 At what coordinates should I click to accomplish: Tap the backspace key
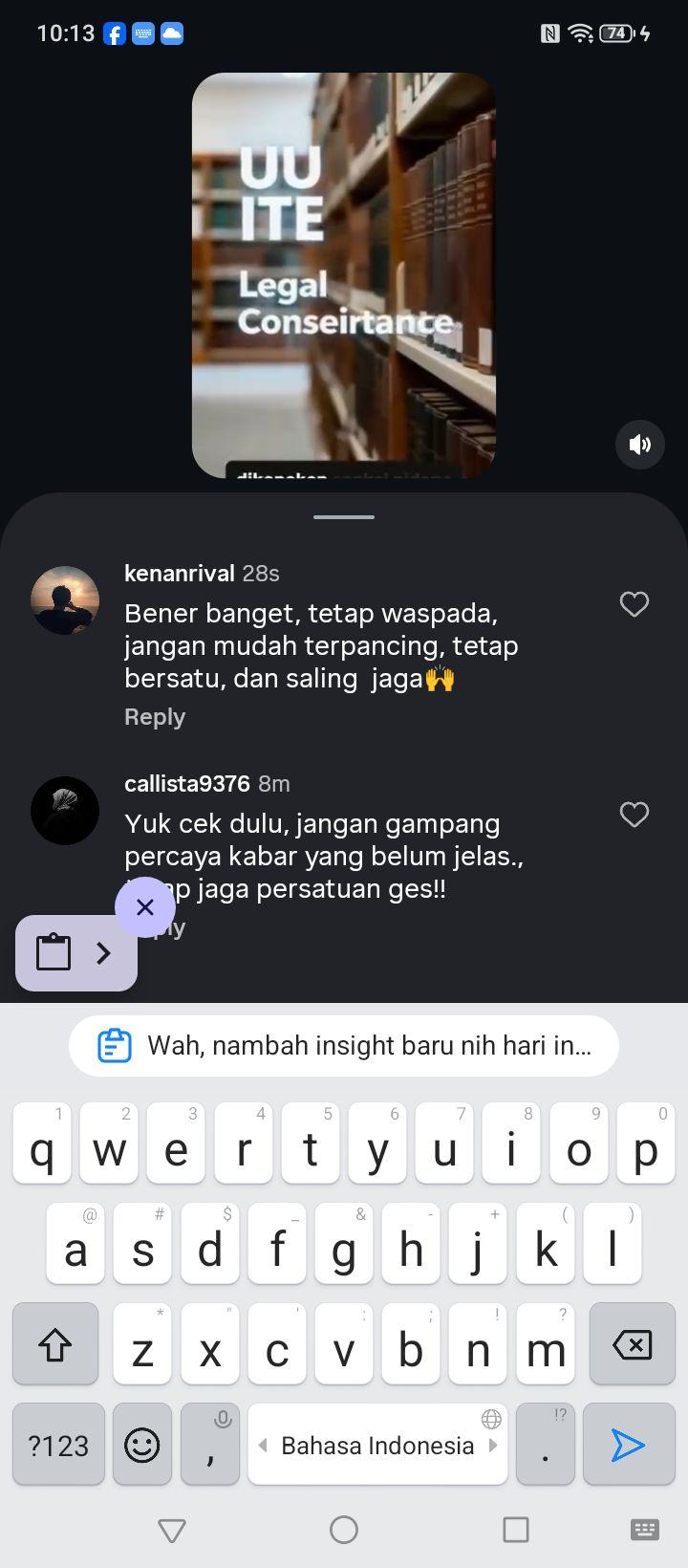(x=632, y=1344)
